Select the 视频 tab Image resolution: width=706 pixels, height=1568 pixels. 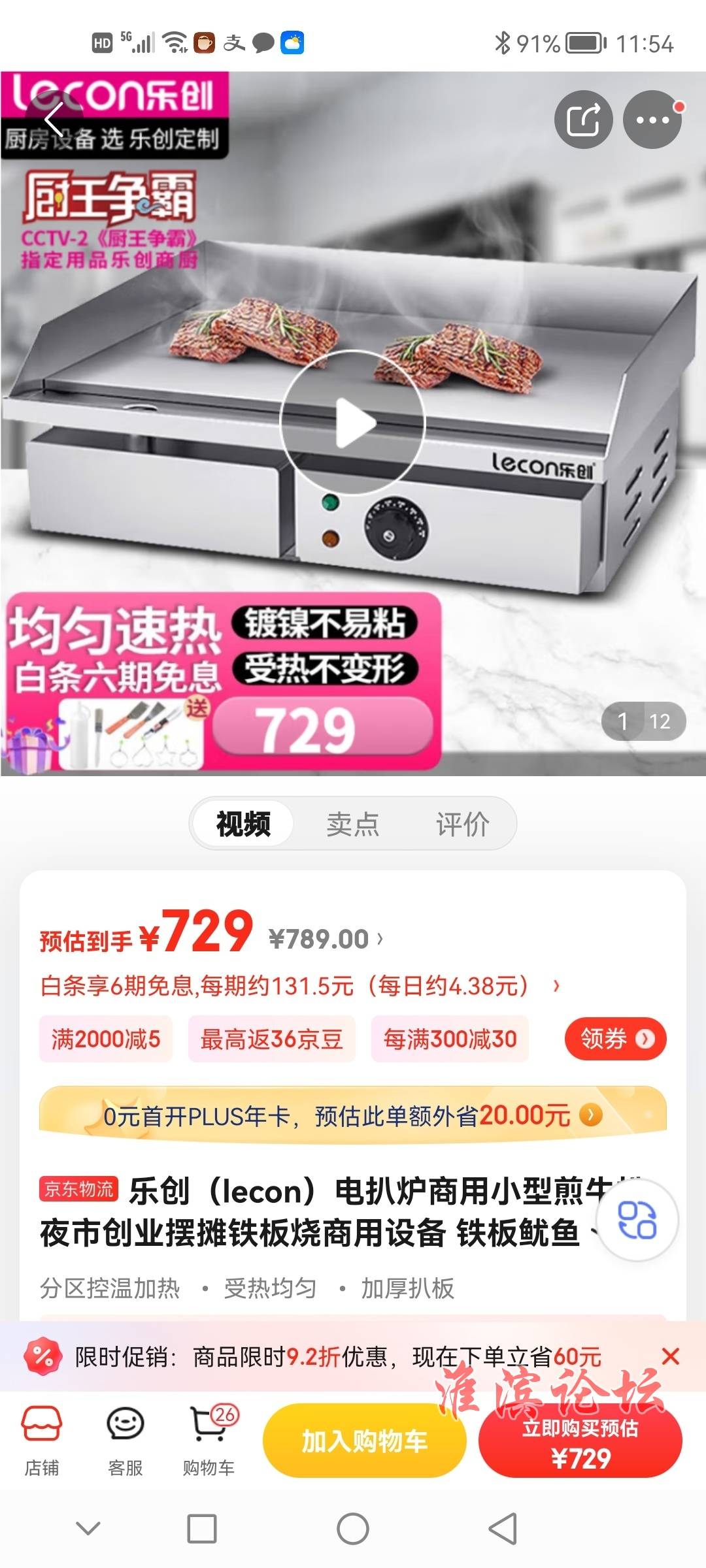coord(243,824)
